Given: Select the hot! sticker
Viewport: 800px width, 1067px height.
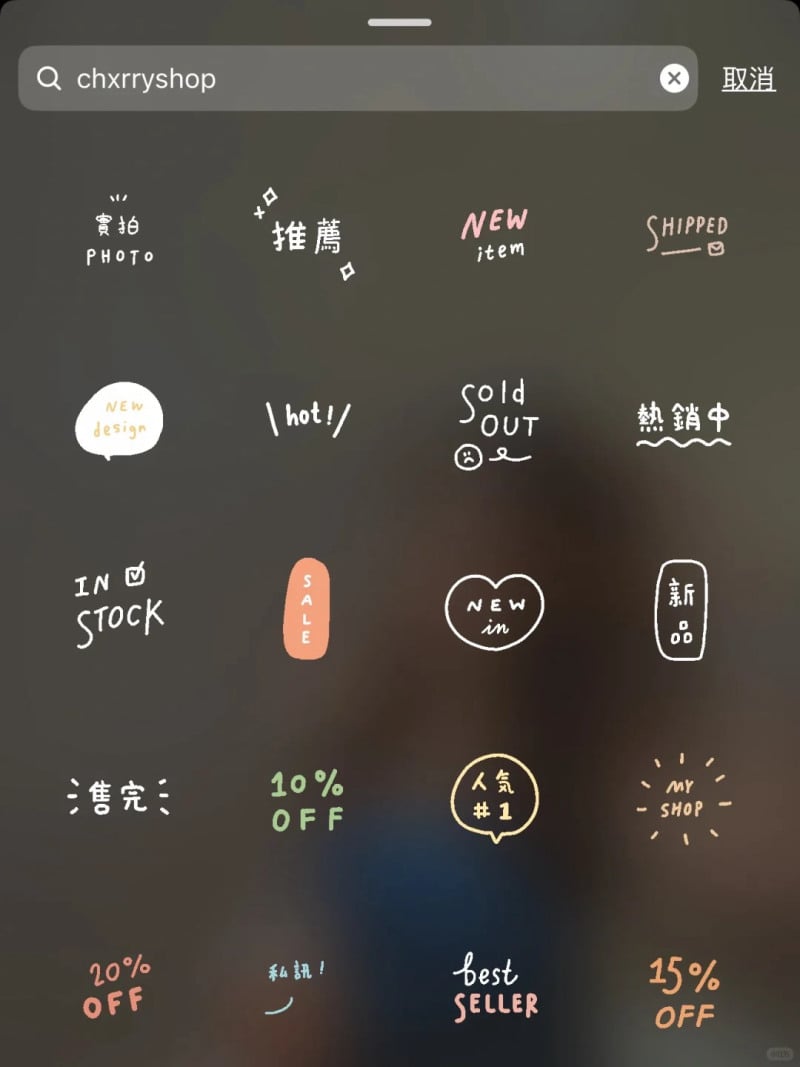Looking at the screenshot, I should [306, 418].
